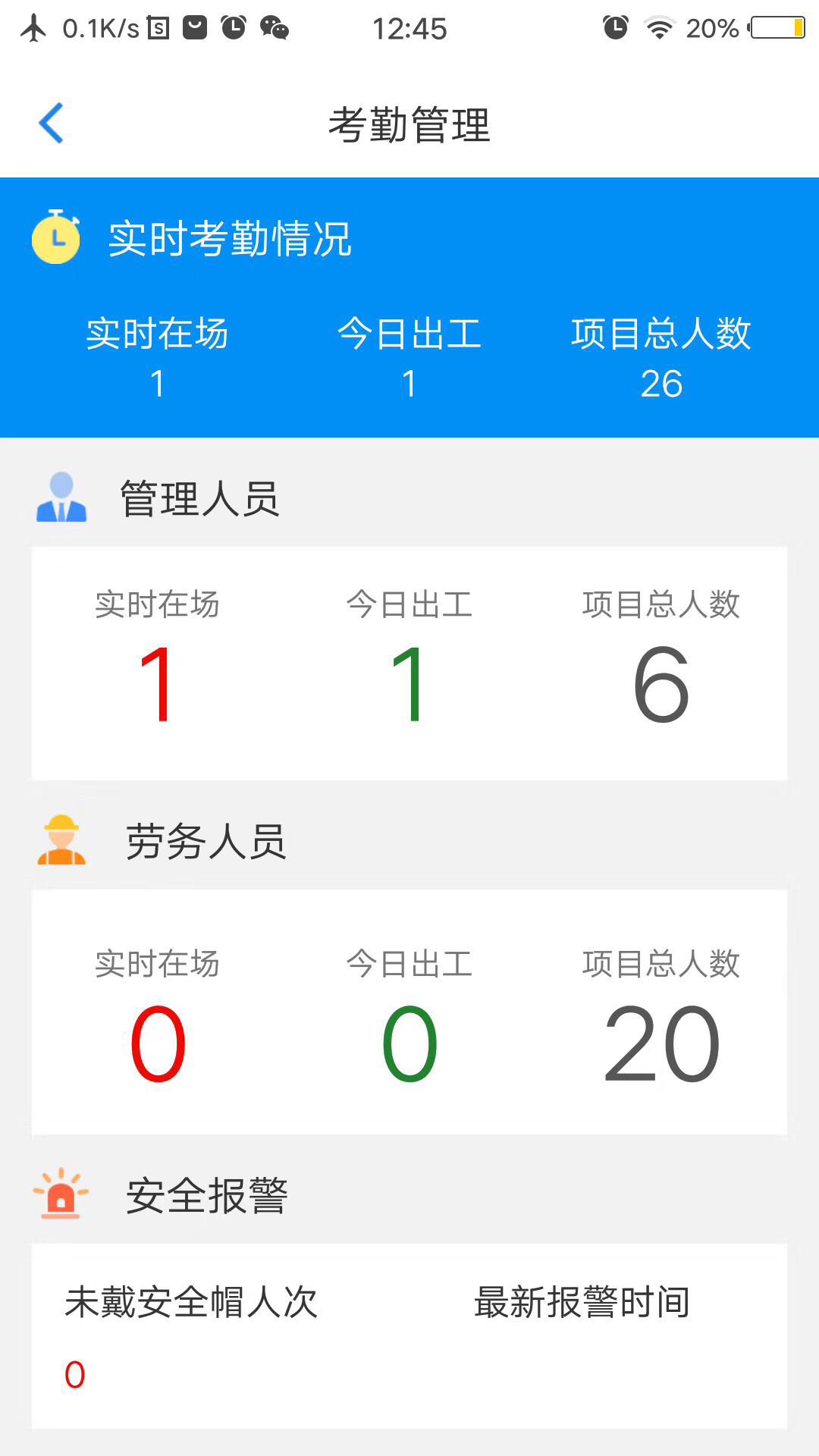Tap the WeChat icon in the status bar

click(x=275, y=29)
